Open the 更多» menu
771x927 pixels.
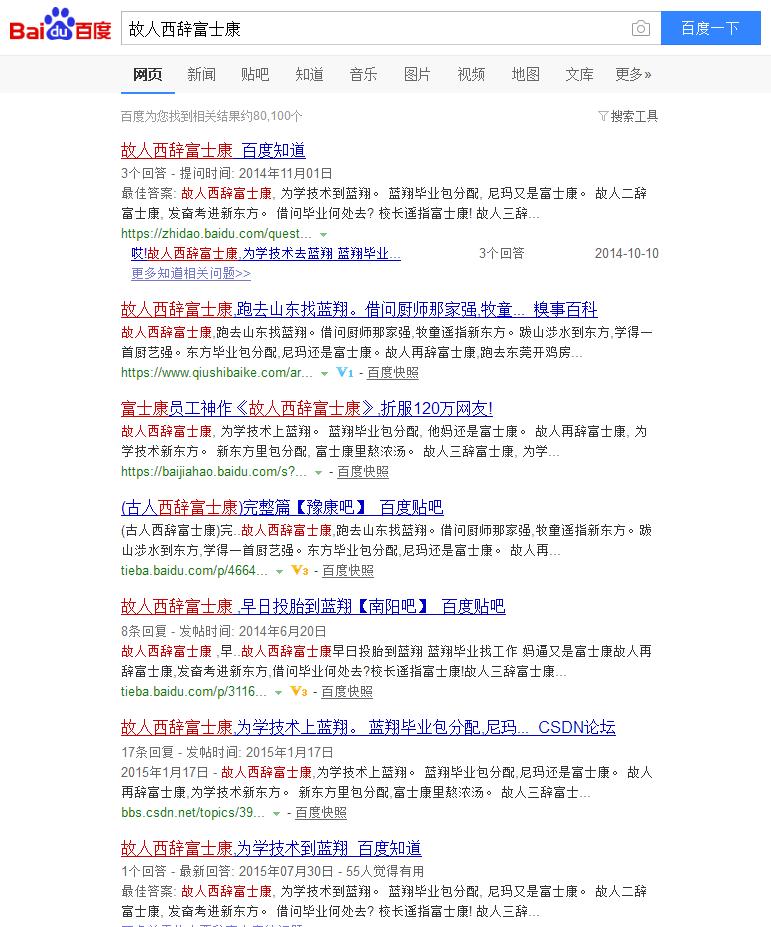click(x=633, y=74)
